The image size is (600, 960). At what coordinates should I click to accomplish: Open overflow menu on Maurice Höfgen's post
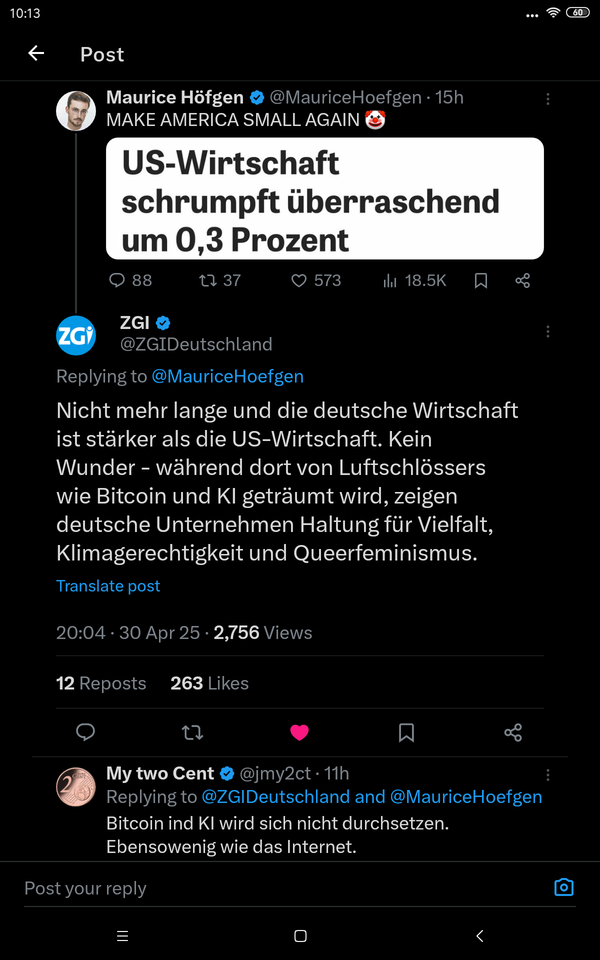tap(547, 98)
